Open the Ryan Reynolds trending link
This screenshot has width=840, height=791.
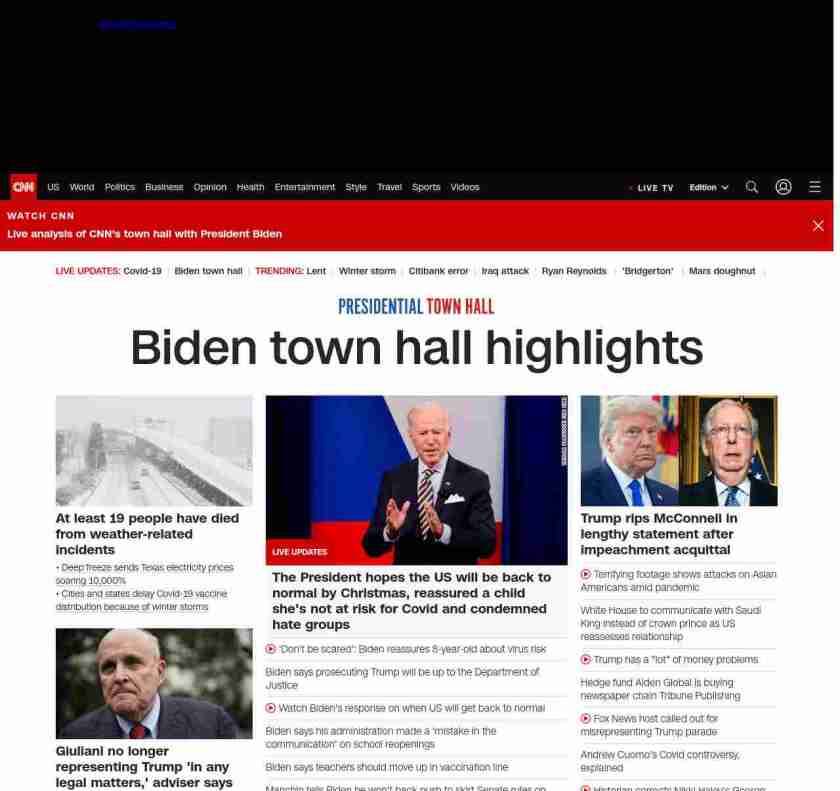click(574, 271)
